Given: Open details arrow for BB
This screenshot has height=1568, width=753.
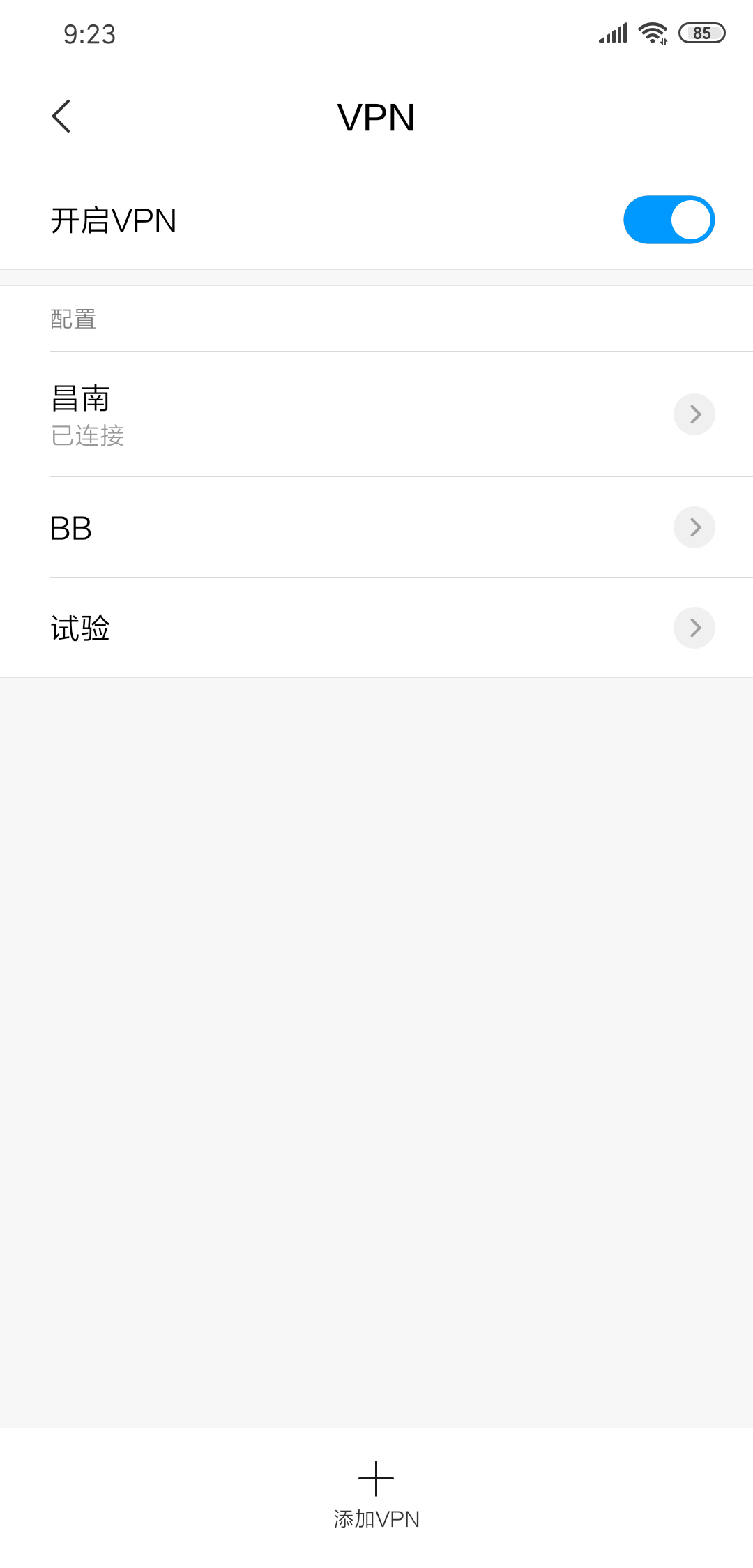Looking at the screenshot, I should pos(694,527).
